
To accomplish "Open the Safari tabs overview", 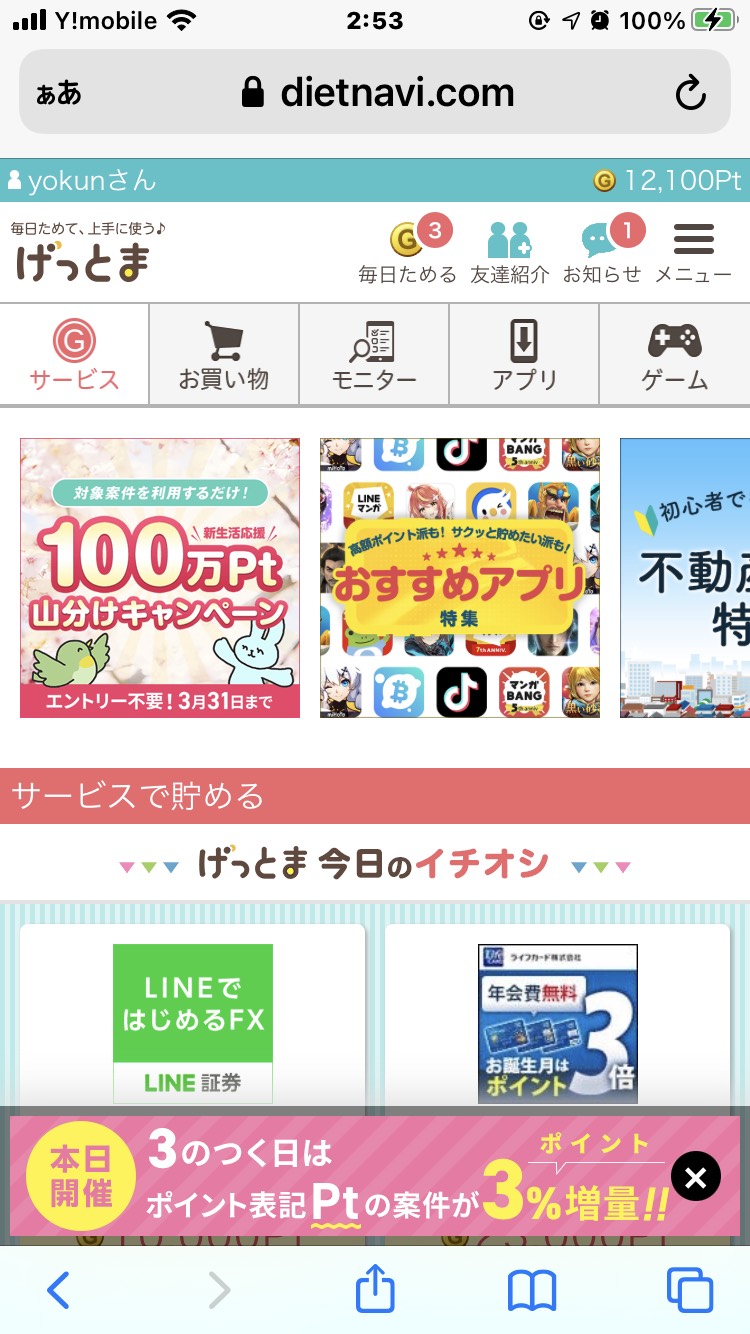I will coord(690,1290).
